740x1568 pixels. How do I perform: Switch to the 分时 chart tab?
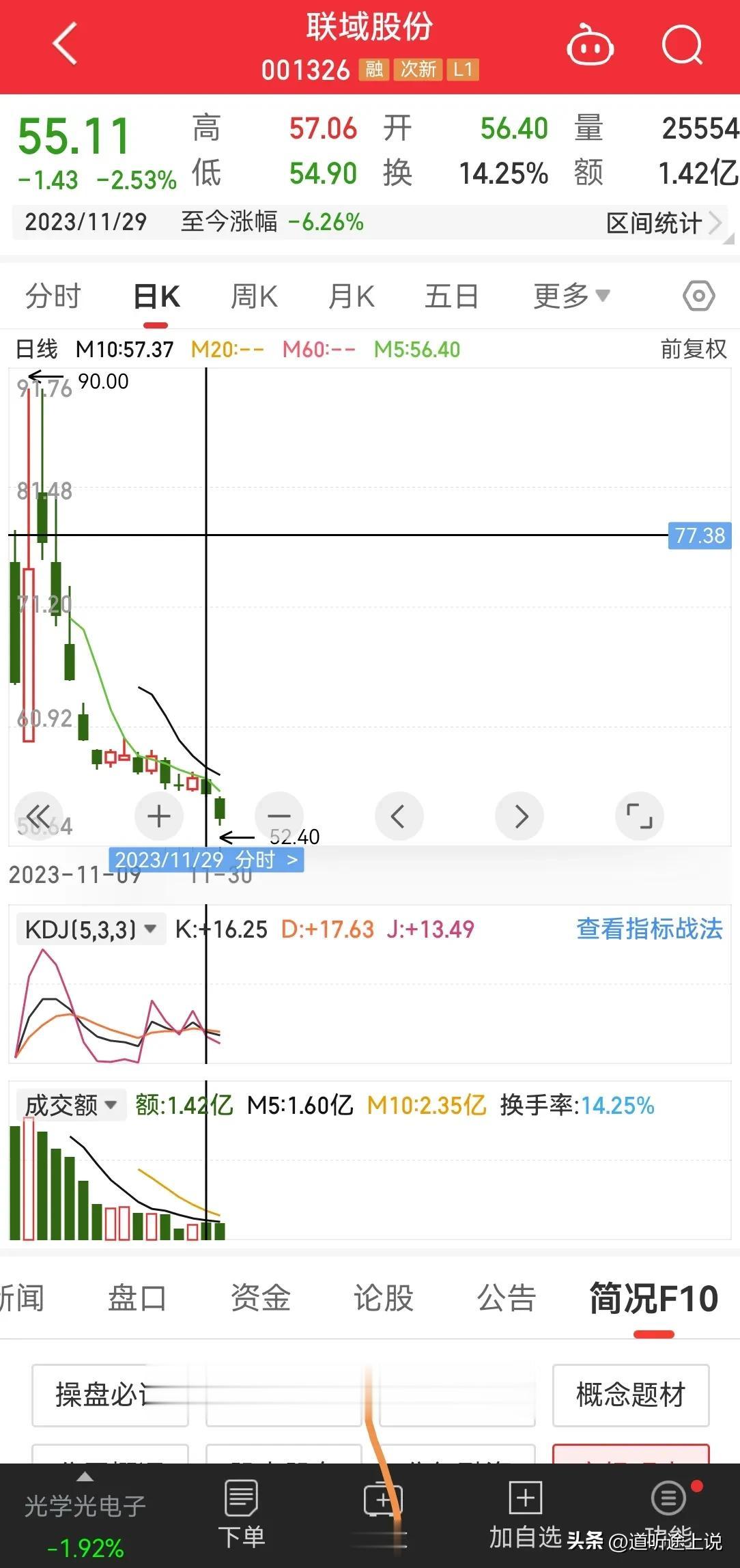point(53,296)
